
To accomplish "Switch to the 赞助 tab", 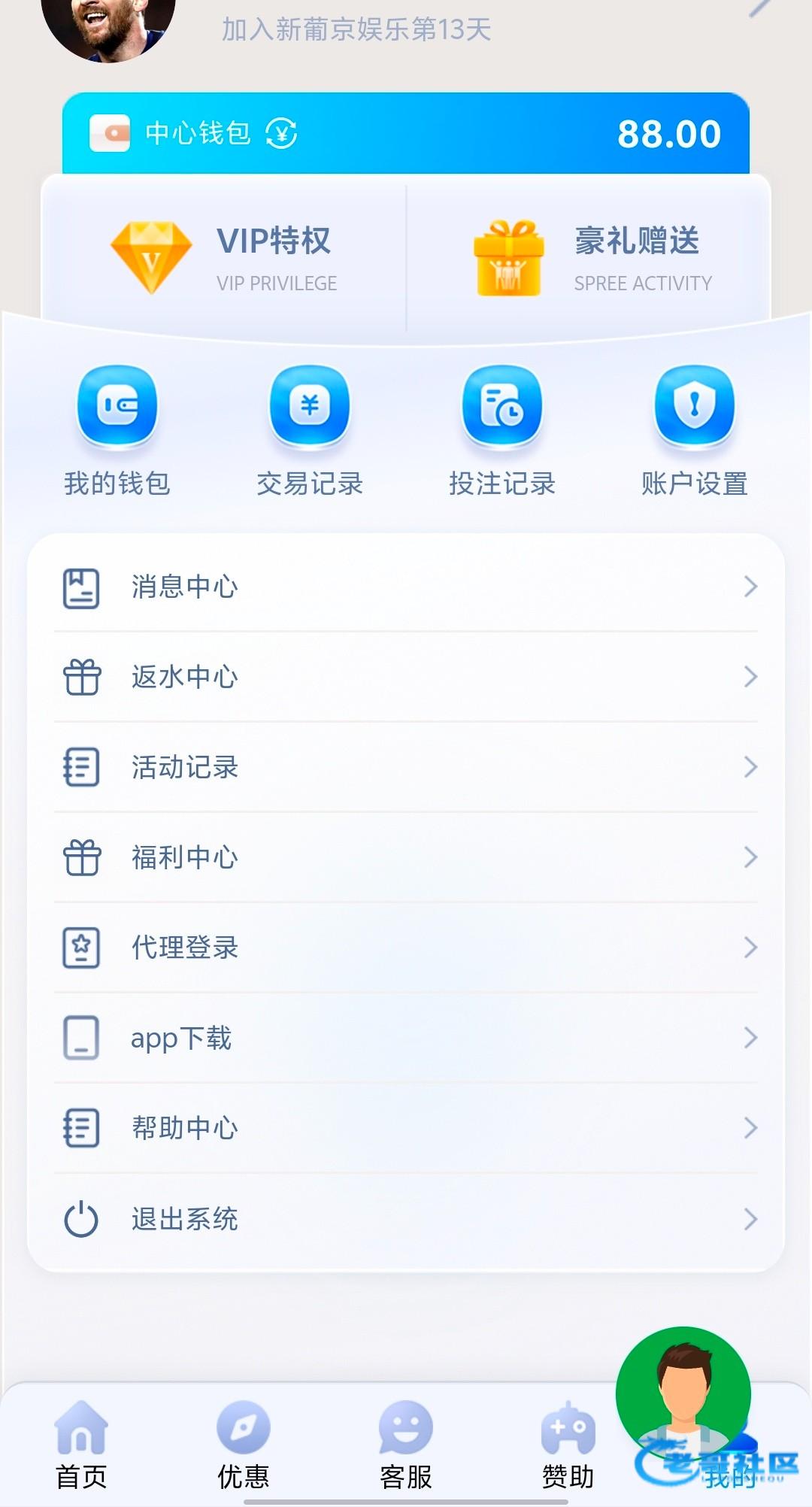I will tap(568, 1445).
